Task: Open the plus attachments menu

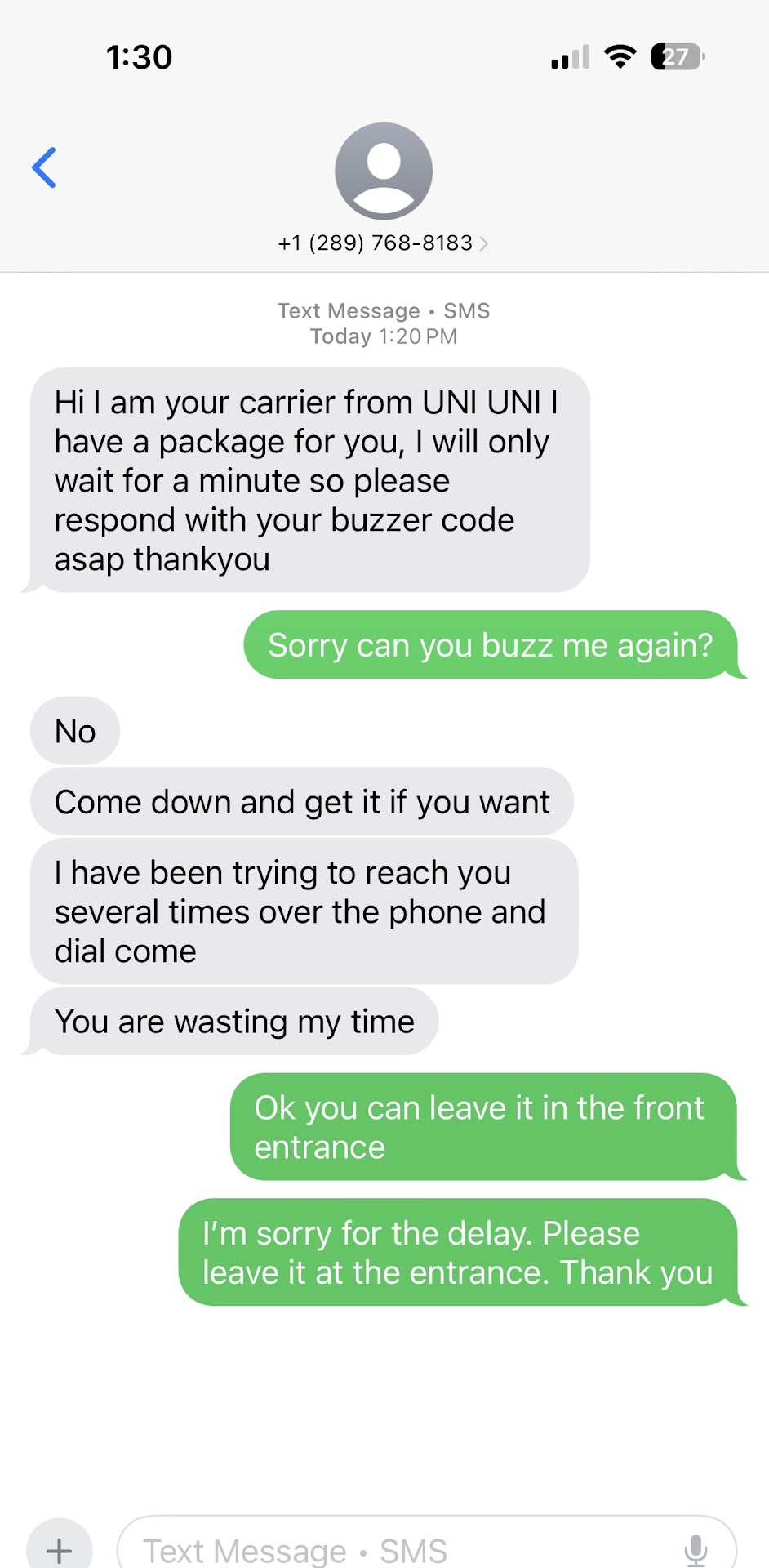Action: (x=59, y=1548)
